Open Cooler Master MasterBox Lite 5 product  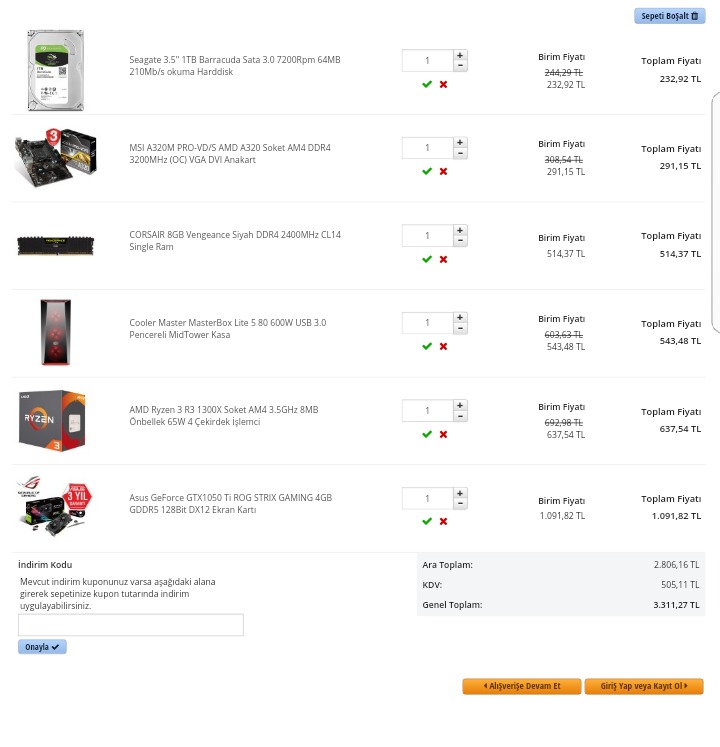pyautogui.click(x=227, y=328)
